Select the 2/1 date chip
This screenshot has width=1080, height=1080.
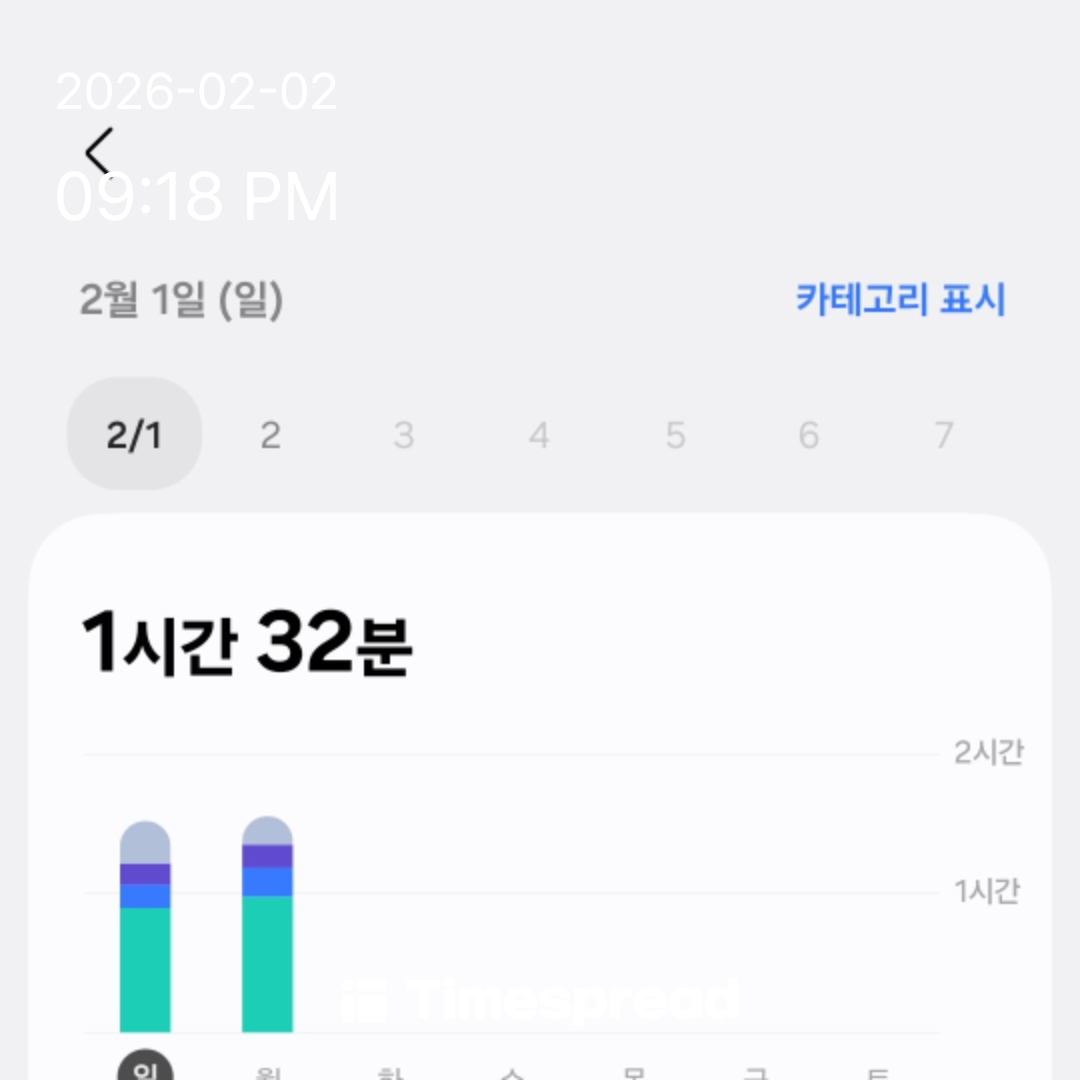click(134, 435)
